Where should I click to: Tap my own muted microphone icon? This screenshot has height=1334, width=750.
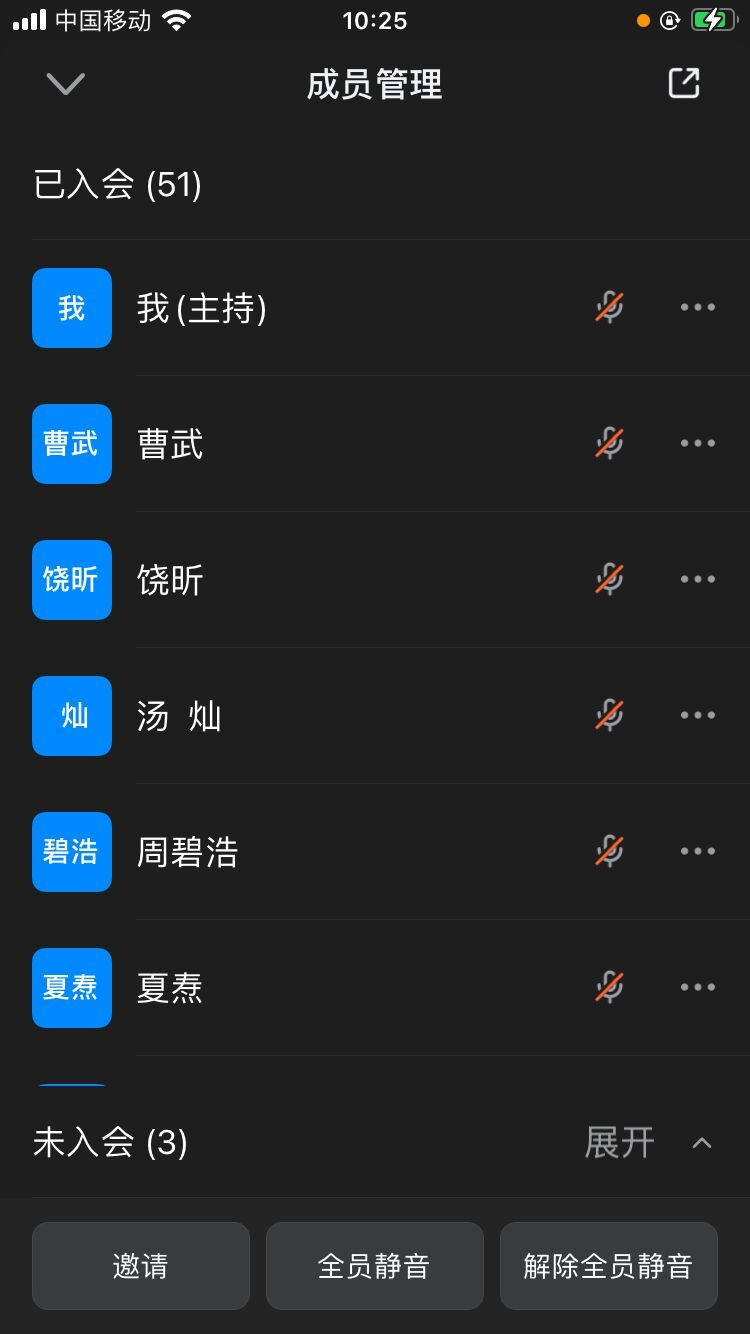(609, 307)
